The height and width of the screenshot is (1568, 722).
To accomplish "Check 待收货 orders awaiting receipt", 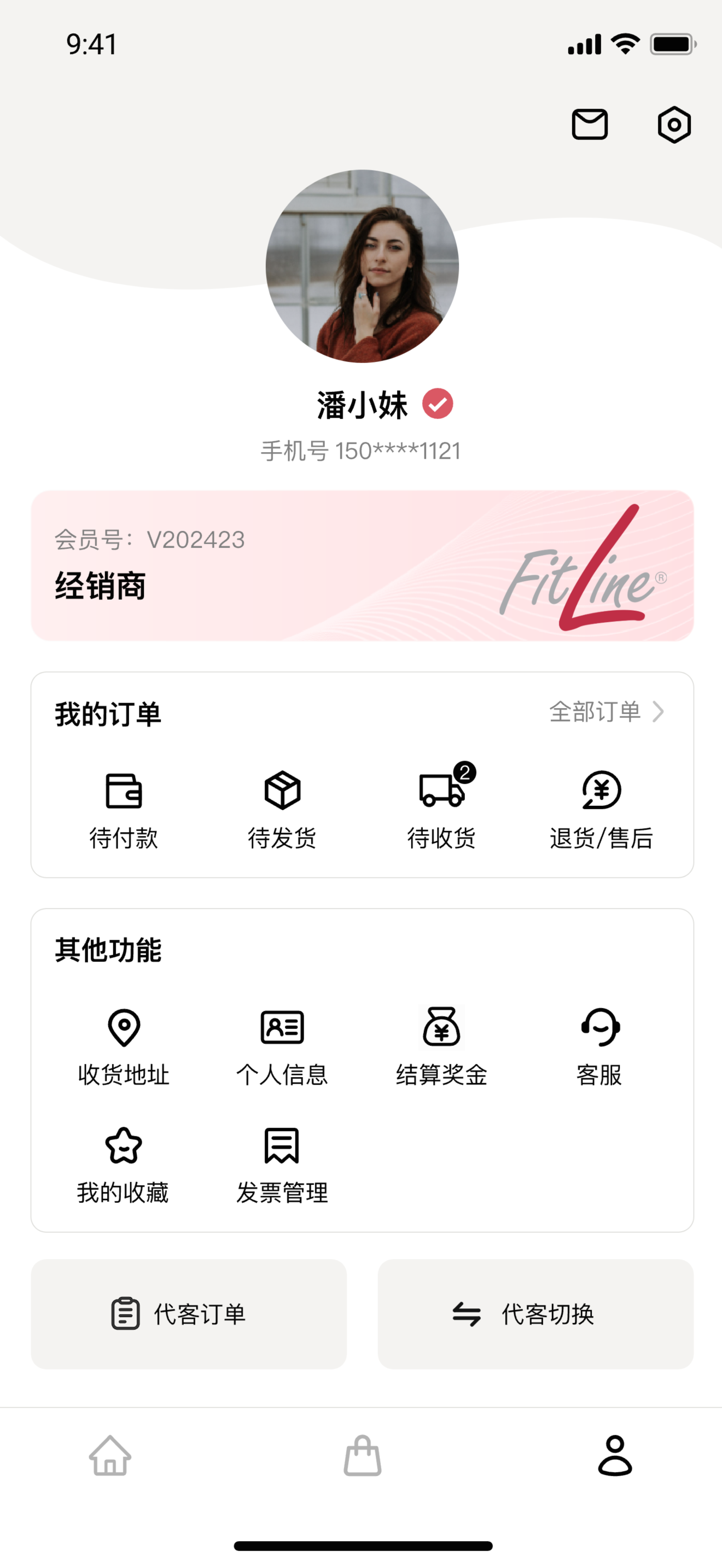I will point(441,809).
